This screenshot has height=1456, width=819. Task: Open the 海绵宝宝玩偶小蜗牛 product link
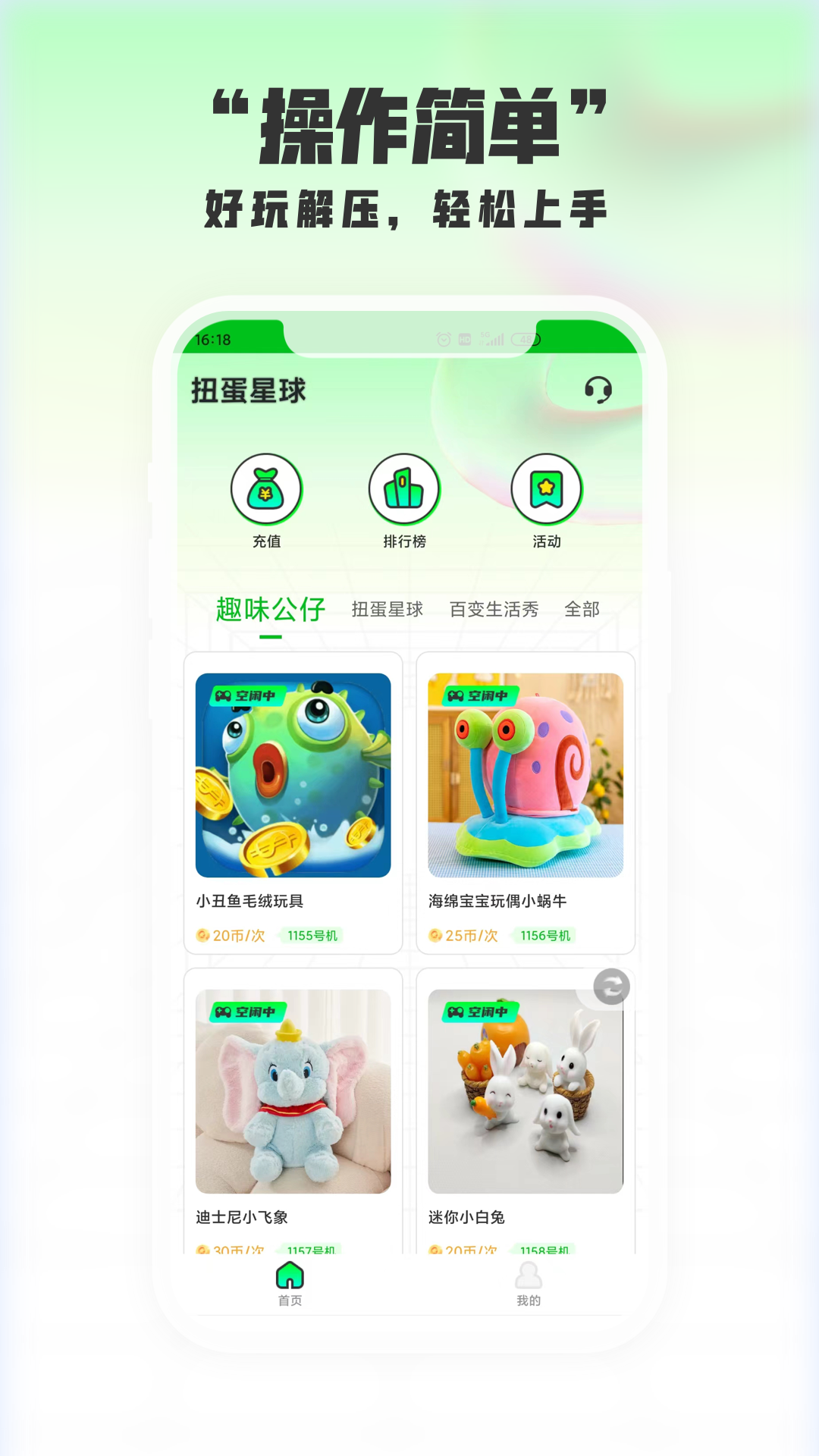click(x=497, y=901)
